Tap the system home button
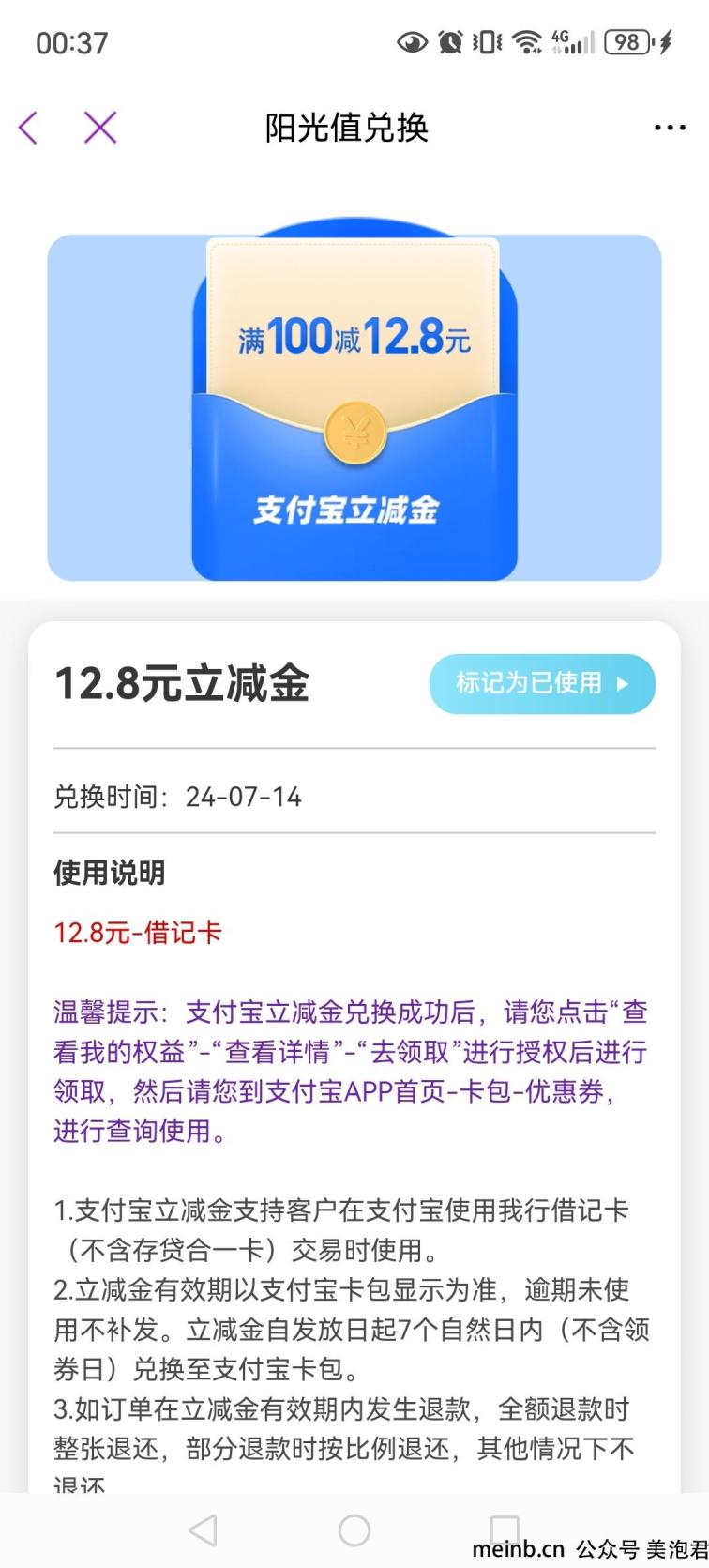This screenshot has width=709, height=1568. [354, 1530]
